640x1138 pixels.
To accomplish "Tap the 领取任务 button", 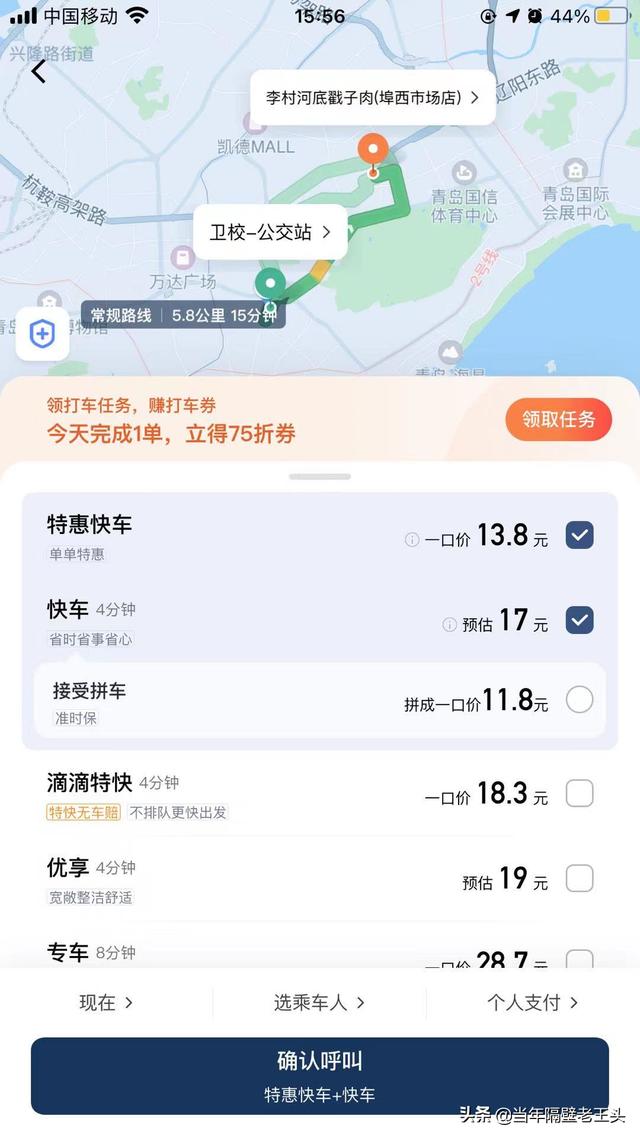I will click(558, 419).
